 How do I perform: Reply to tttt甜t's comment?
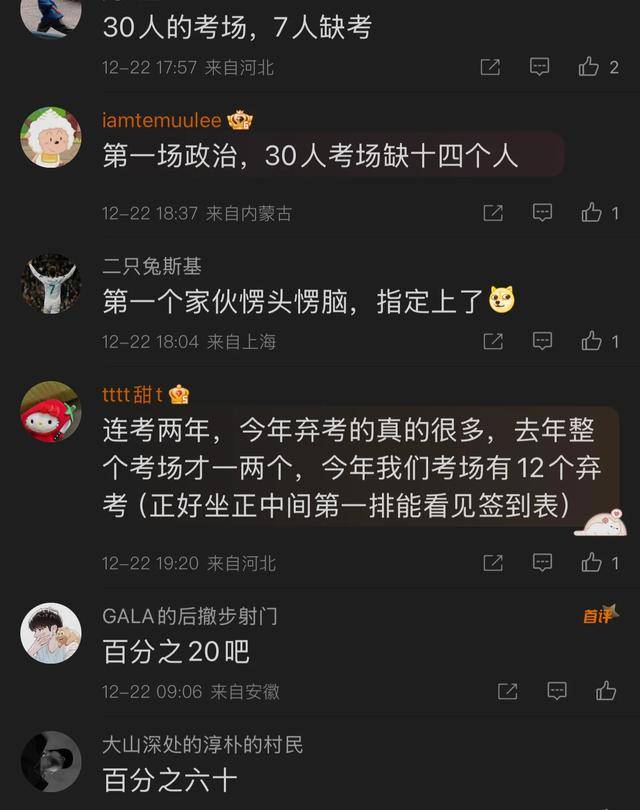[542, 563]
